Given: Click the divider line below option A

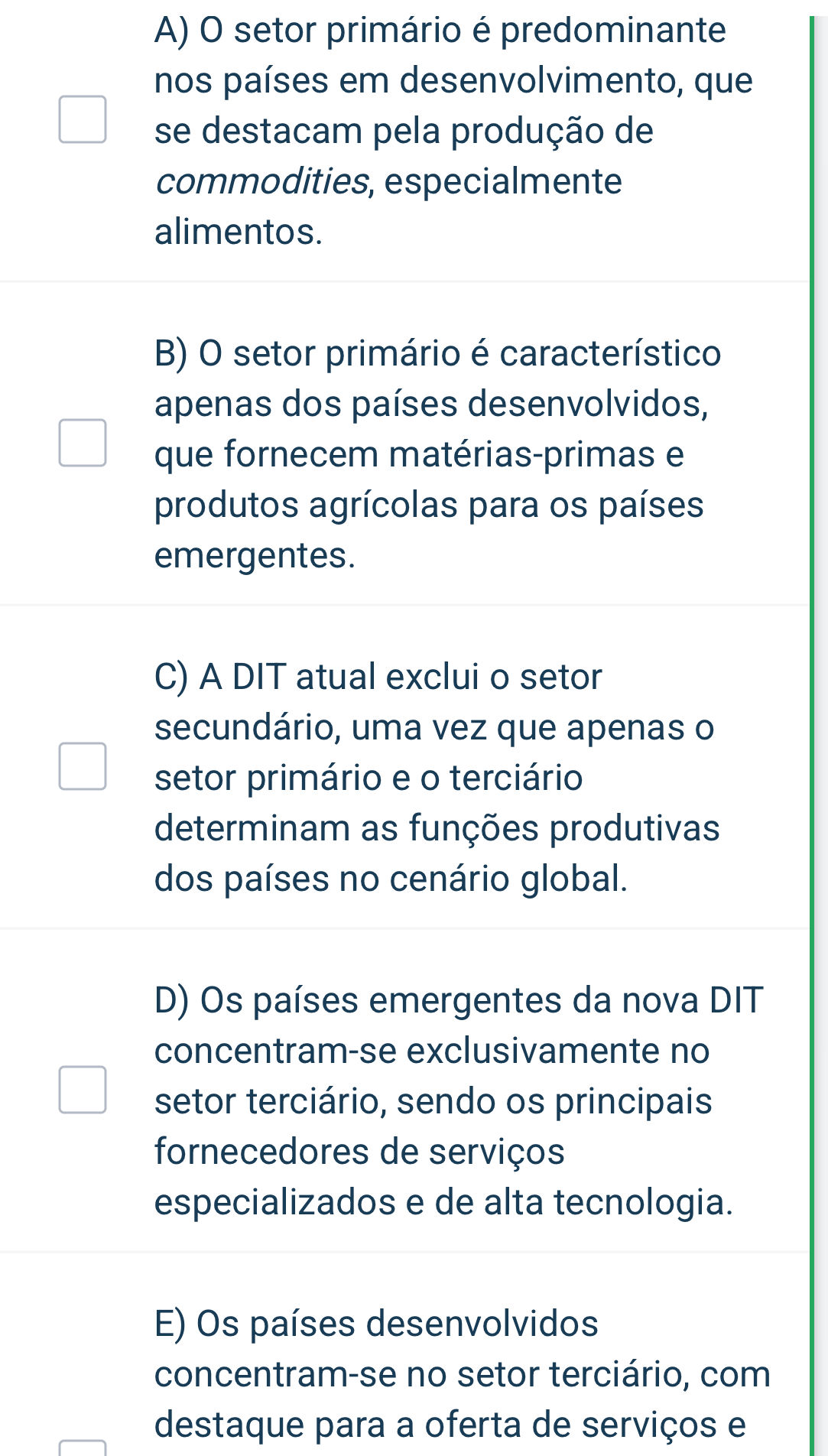Looking at the screenshot, I should [x=413, y=281].
